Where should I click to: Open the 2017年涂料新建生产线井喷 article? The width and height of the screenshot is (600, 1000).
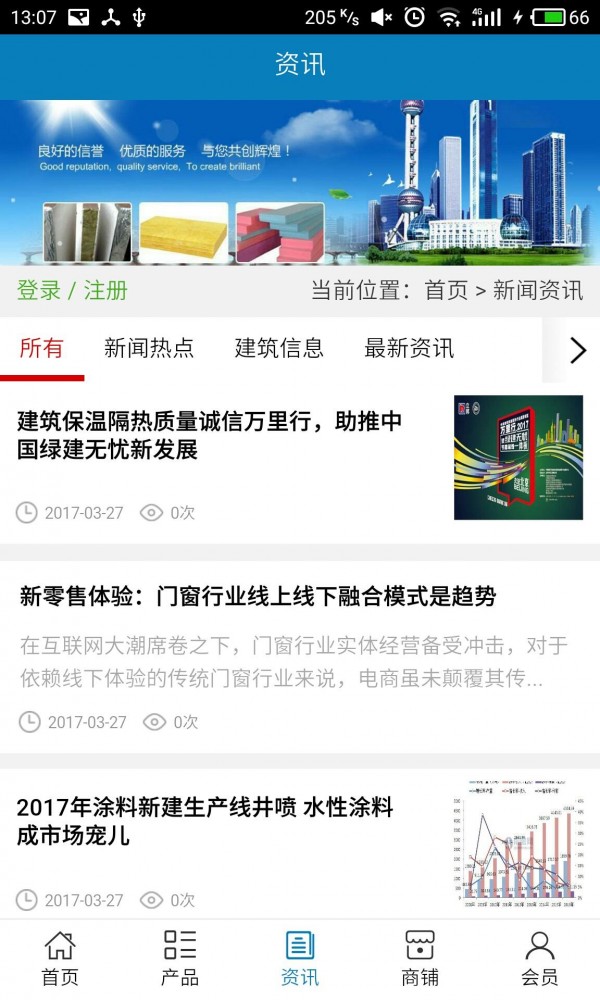pyautogui.click(x=205, y=821)
